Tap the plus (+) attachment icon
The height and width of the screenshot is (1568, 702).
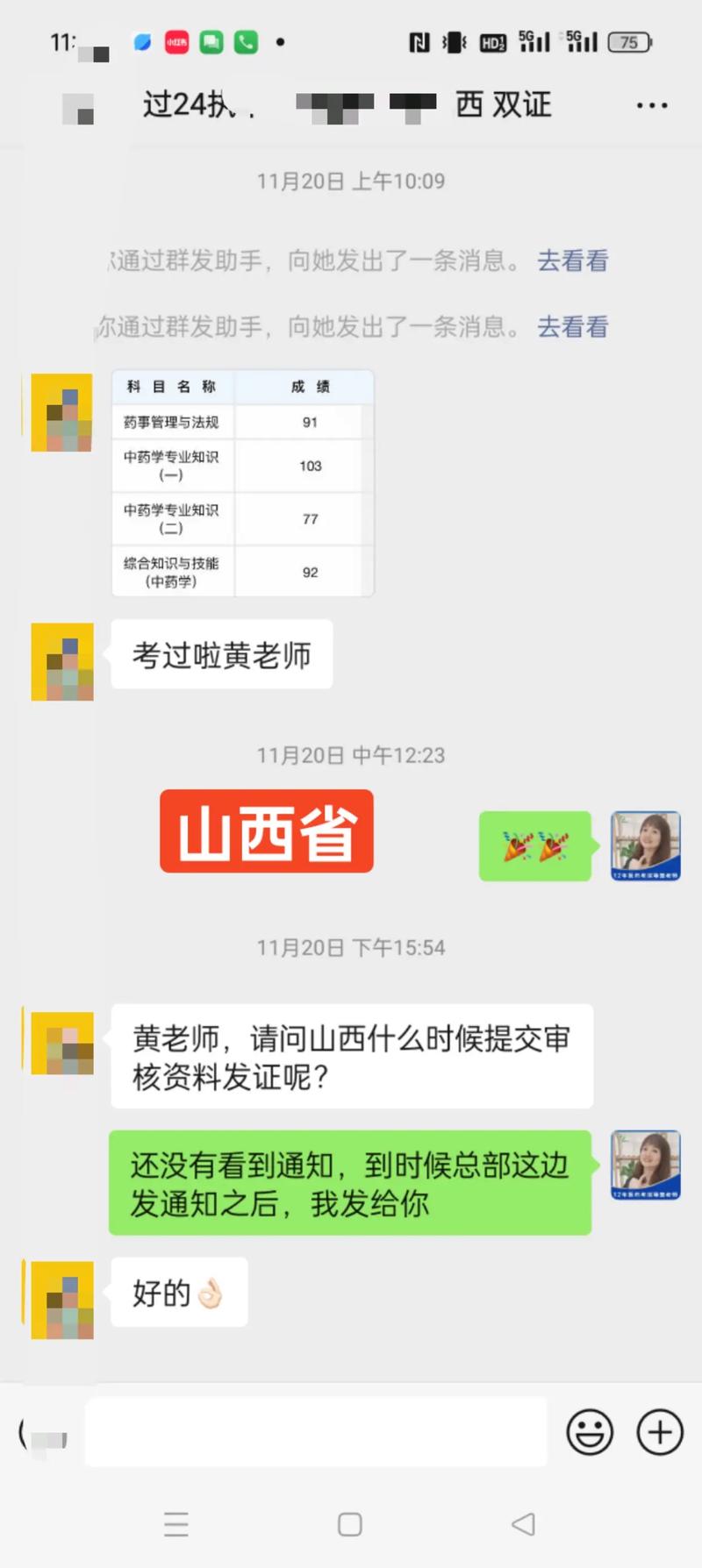[659, 1431]
